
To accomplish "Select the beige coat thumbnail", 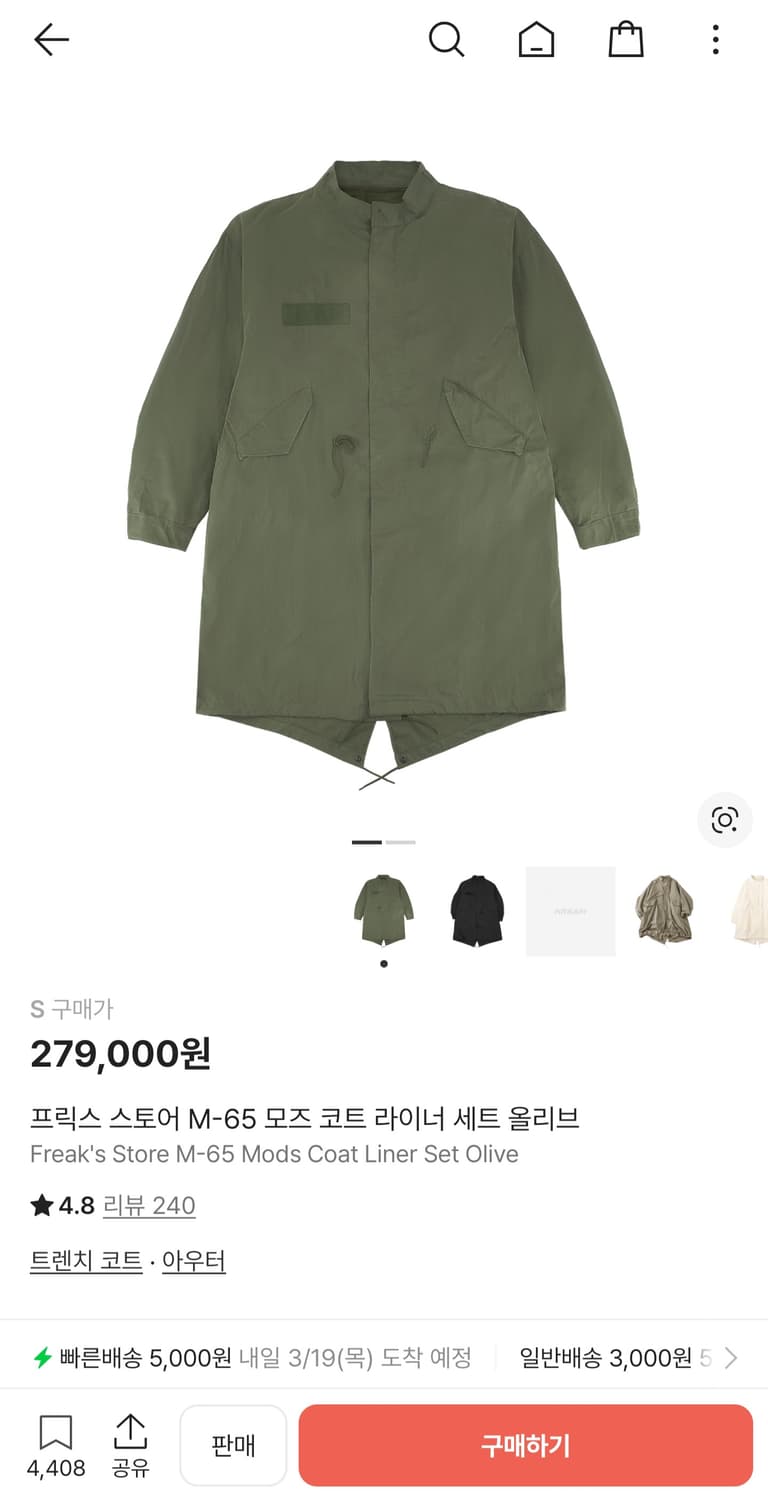I will point(665,911).
